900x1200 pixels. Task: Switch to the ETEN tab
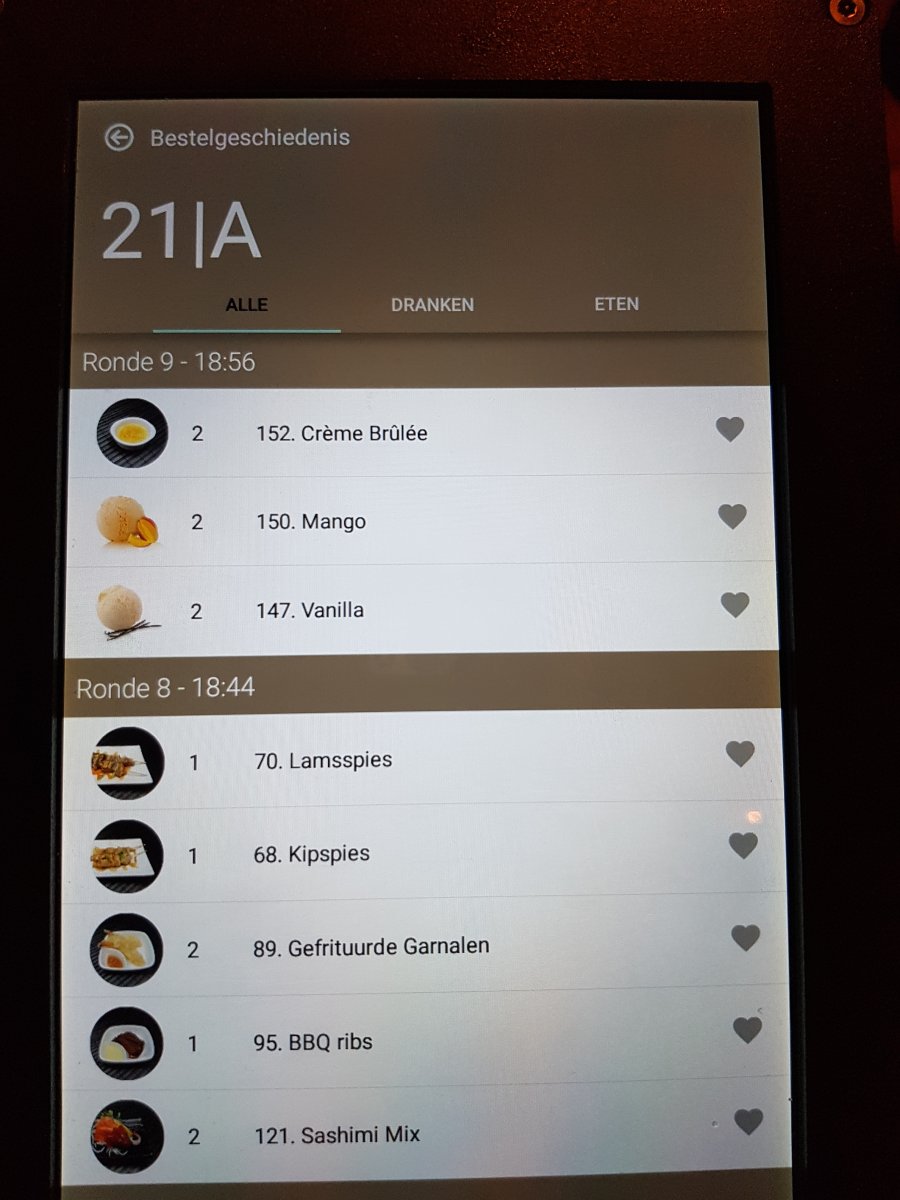coord(616,304)
